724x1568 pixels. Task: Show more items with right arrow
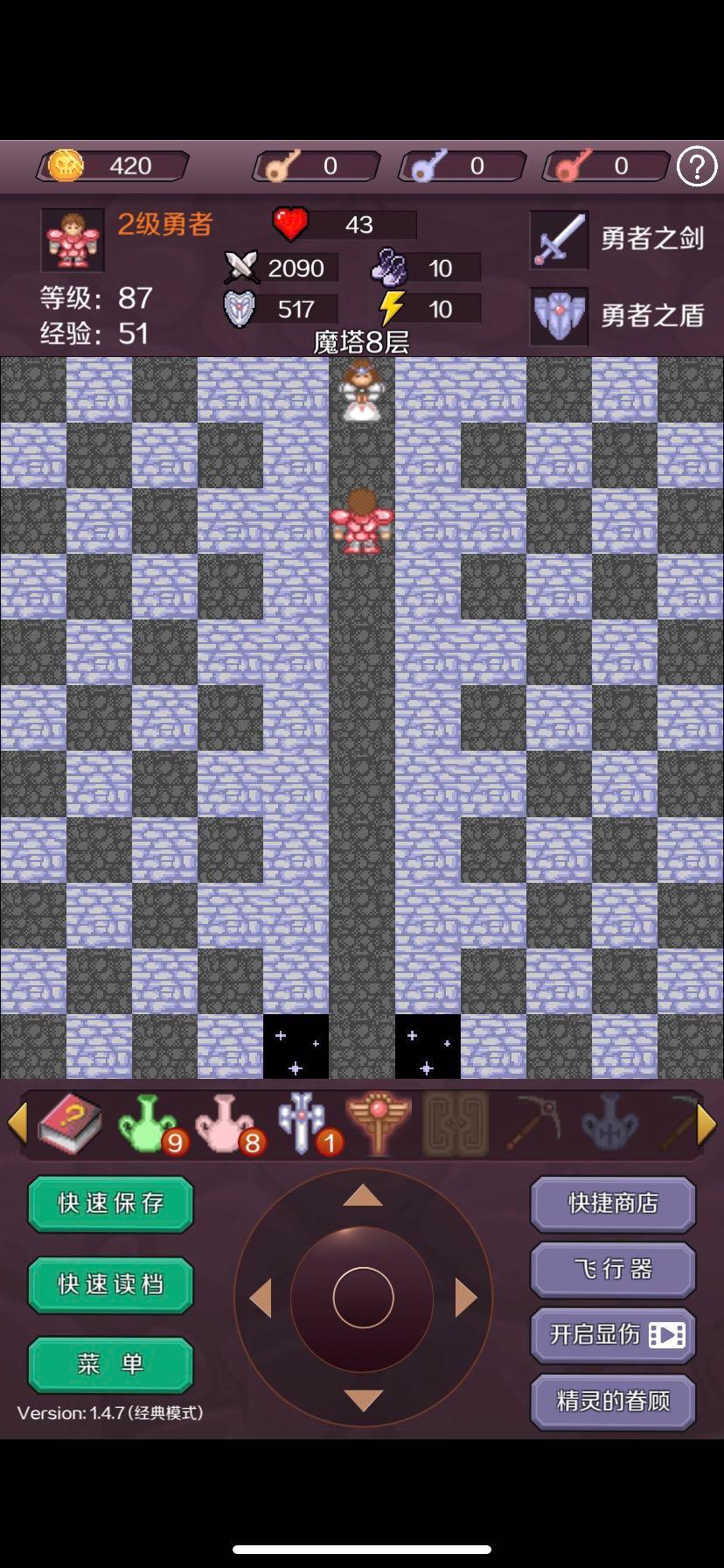[707, 1123]
